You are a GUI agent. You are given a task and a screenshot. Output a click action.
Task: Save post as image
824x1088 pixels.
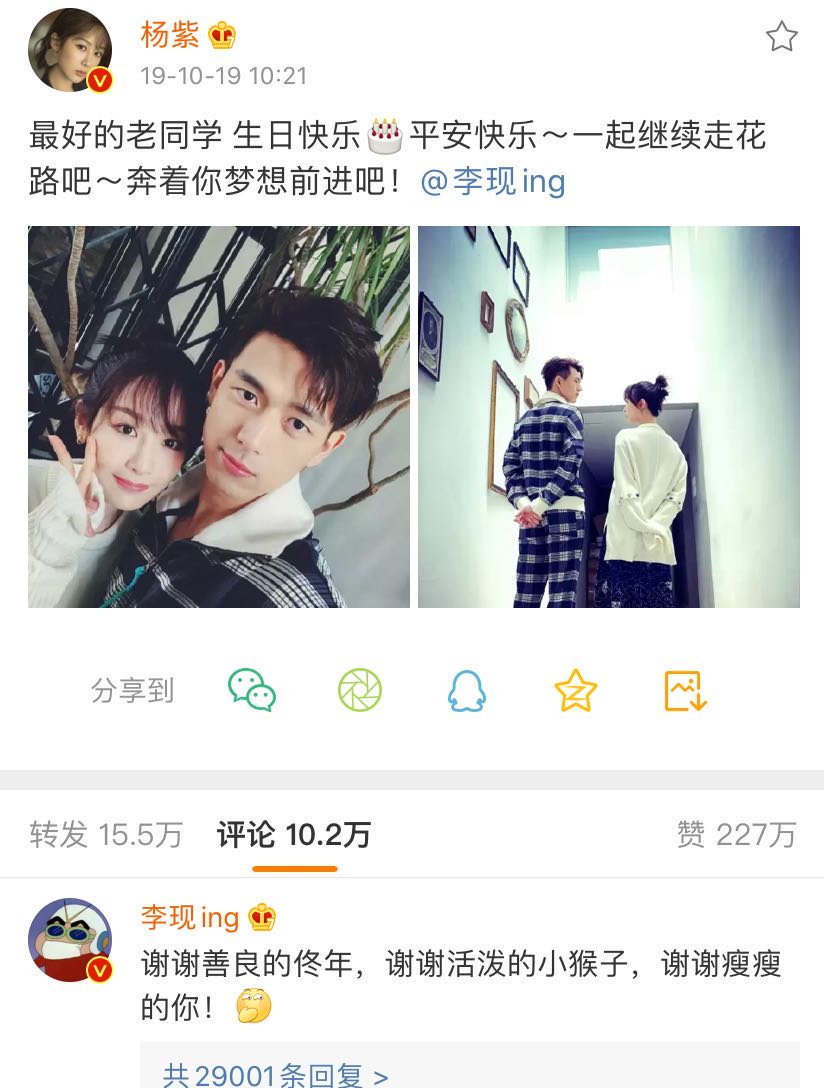(x=685, y=690)
